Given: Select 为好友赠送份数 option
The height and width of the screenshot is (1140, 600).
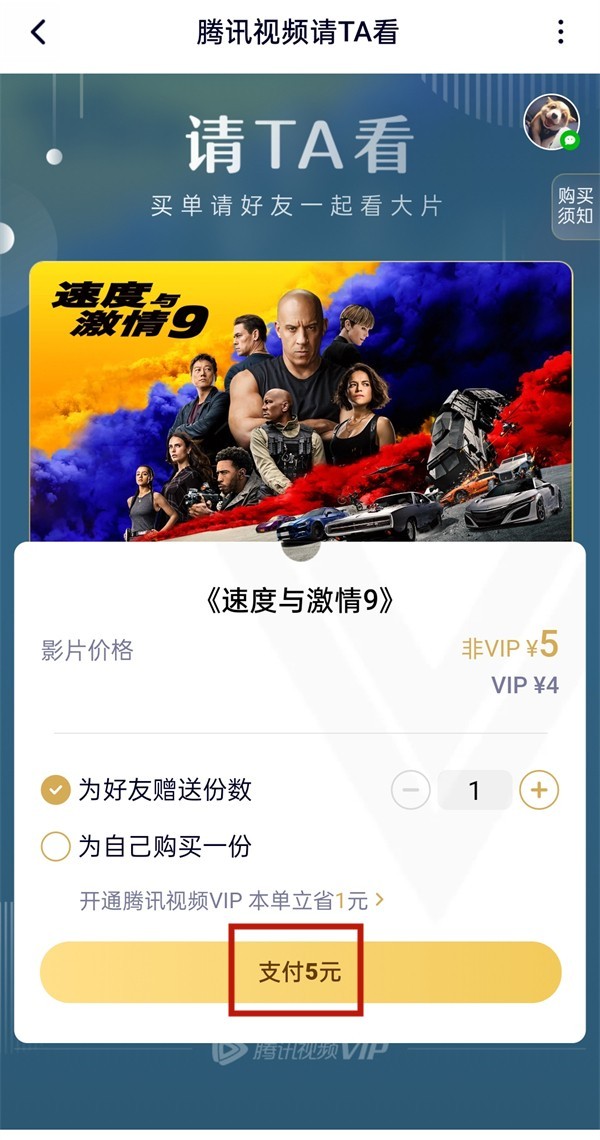Looking at the screenshot, I should (x=55, y=790).
